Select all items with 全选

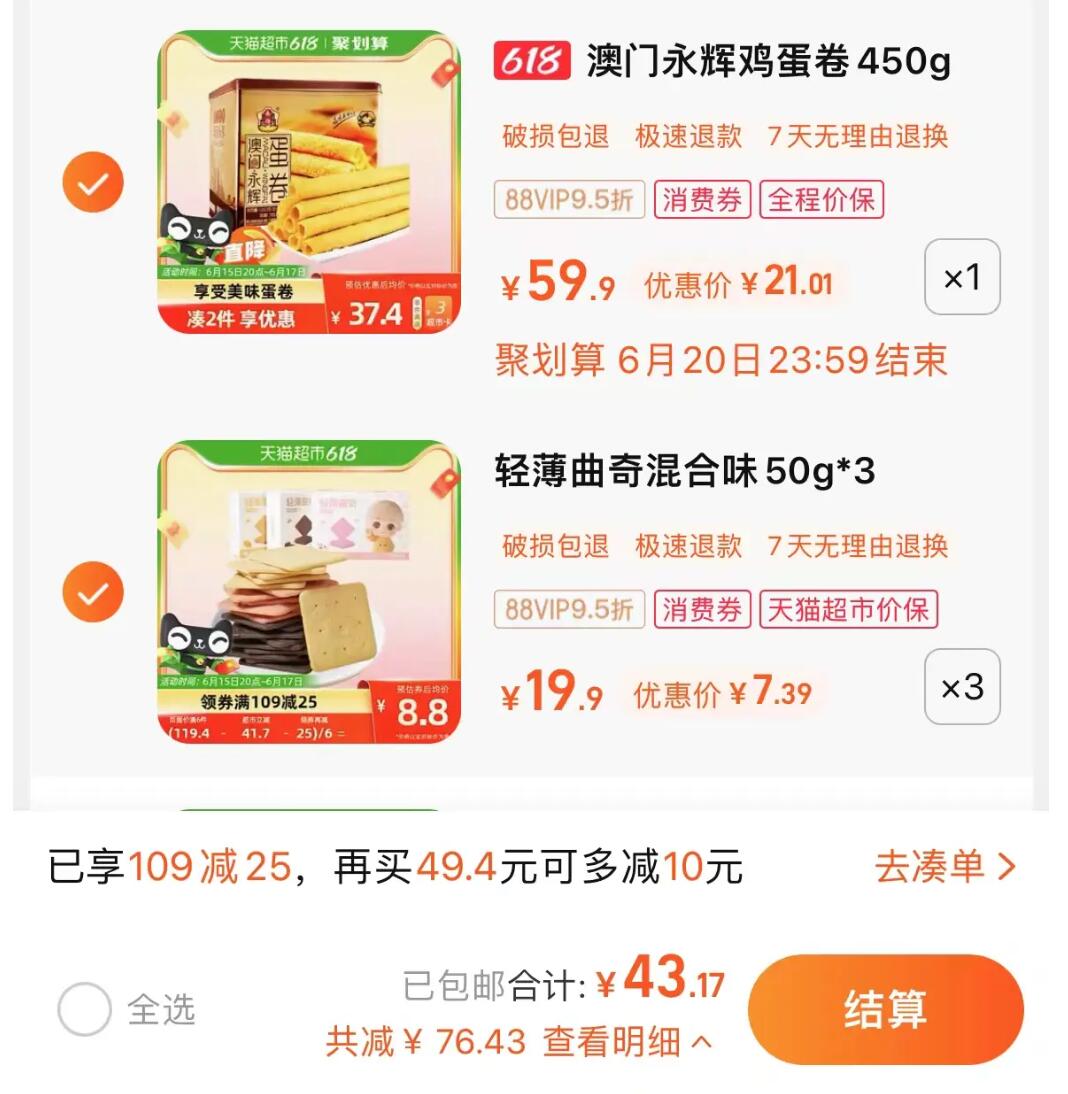click(85, 1009)
